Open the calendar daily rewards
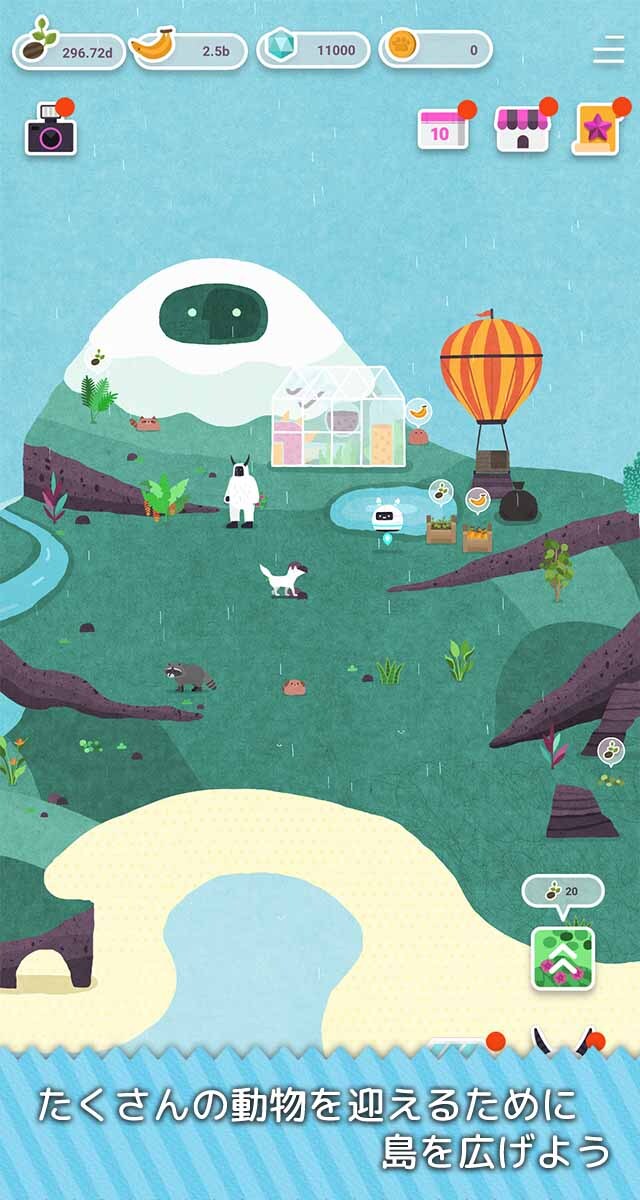The image size is (640, 1200). 442,130
